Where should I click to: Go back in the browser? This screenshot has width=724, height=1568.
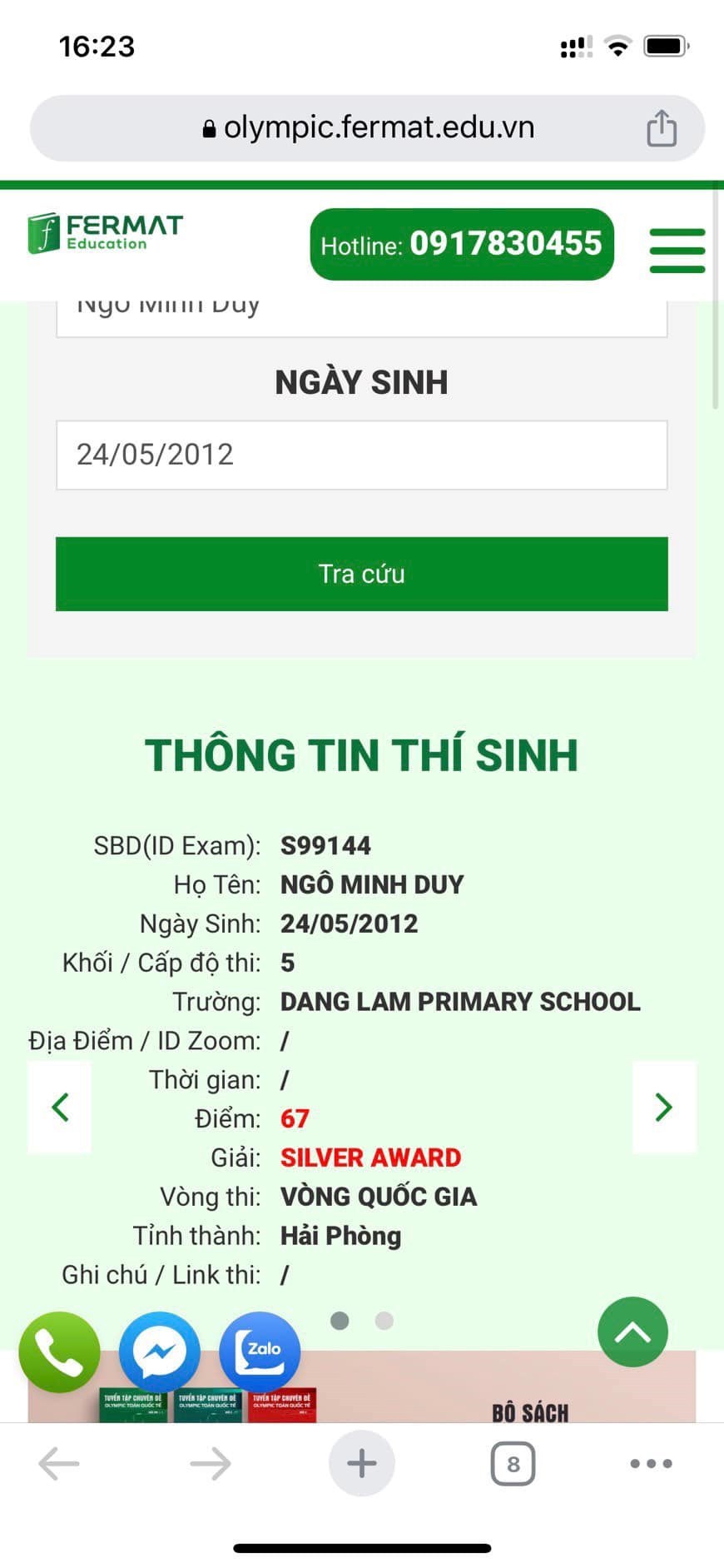[x=59, y=1463]
